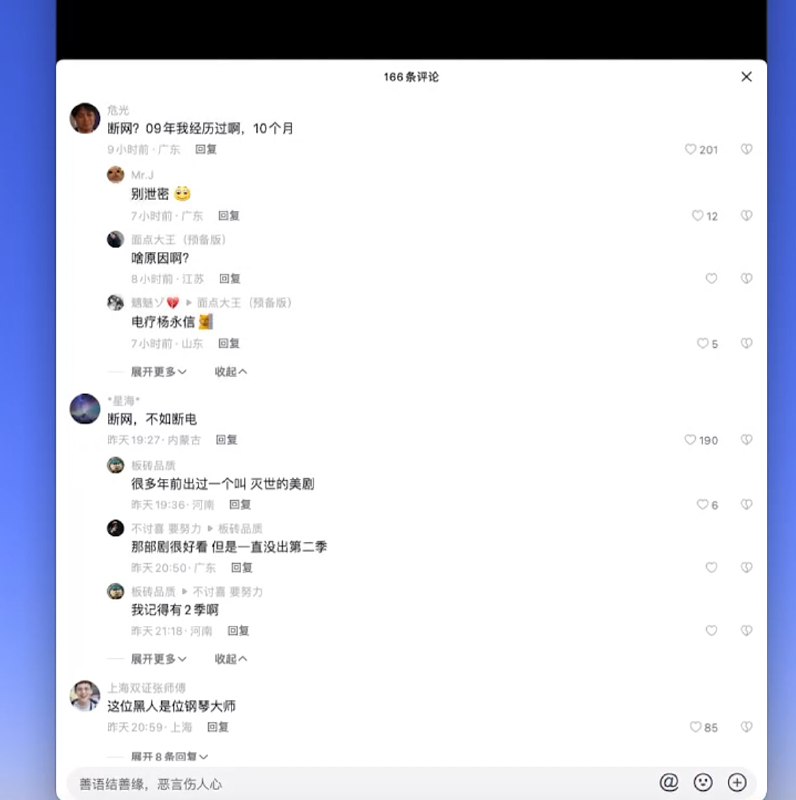This screenshot has width=796, height=800.
Task: Reply to 面点大王's comment 啥原因啊
Action: (229, 278)
